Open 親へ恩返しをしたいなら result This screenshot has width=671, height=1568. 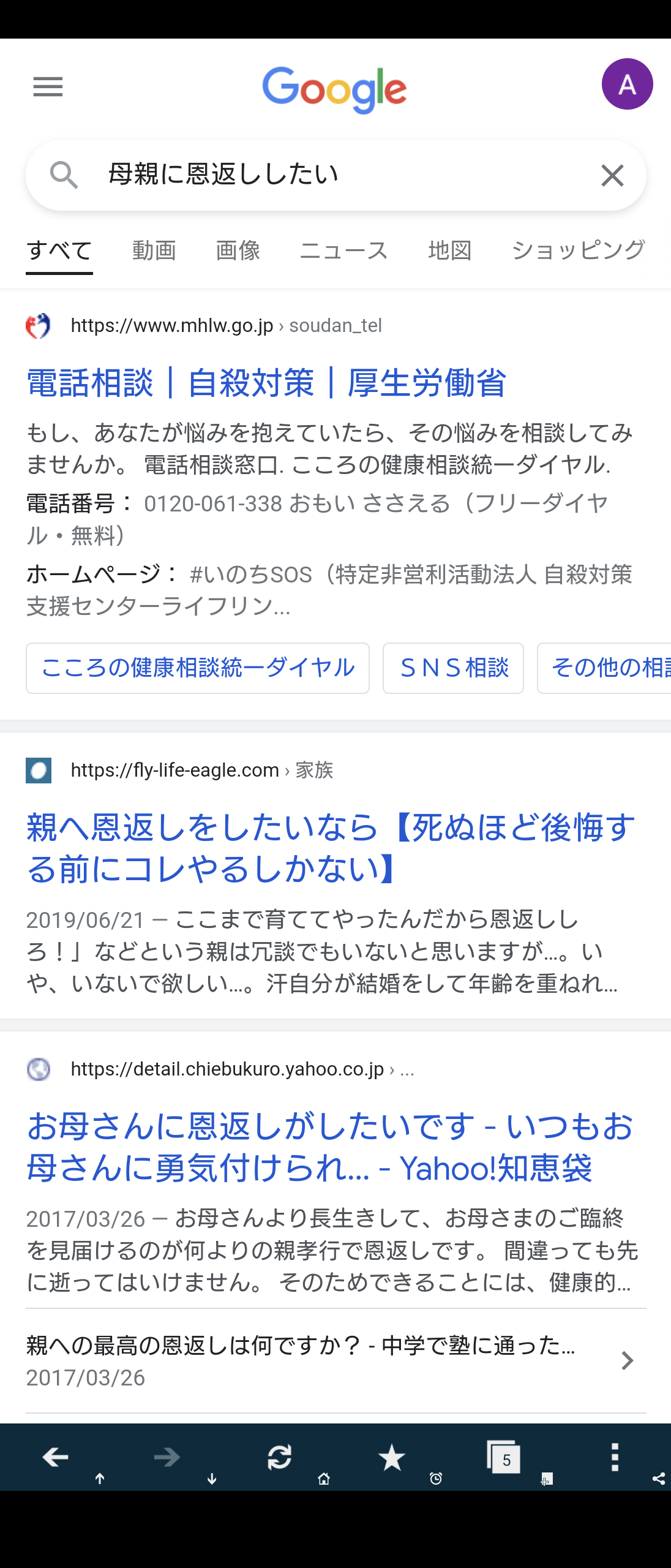(x=331, y=848)
